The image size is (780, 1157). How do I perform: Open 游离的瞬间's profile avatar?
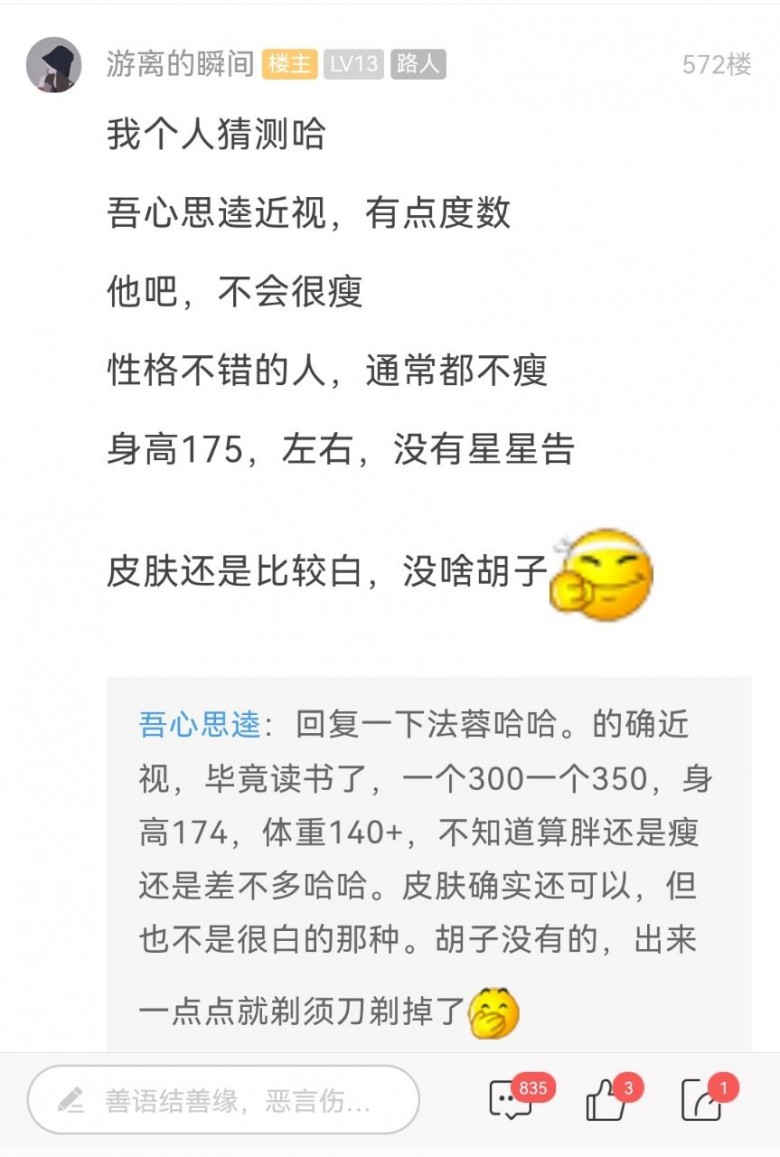(x=53, y=65)
